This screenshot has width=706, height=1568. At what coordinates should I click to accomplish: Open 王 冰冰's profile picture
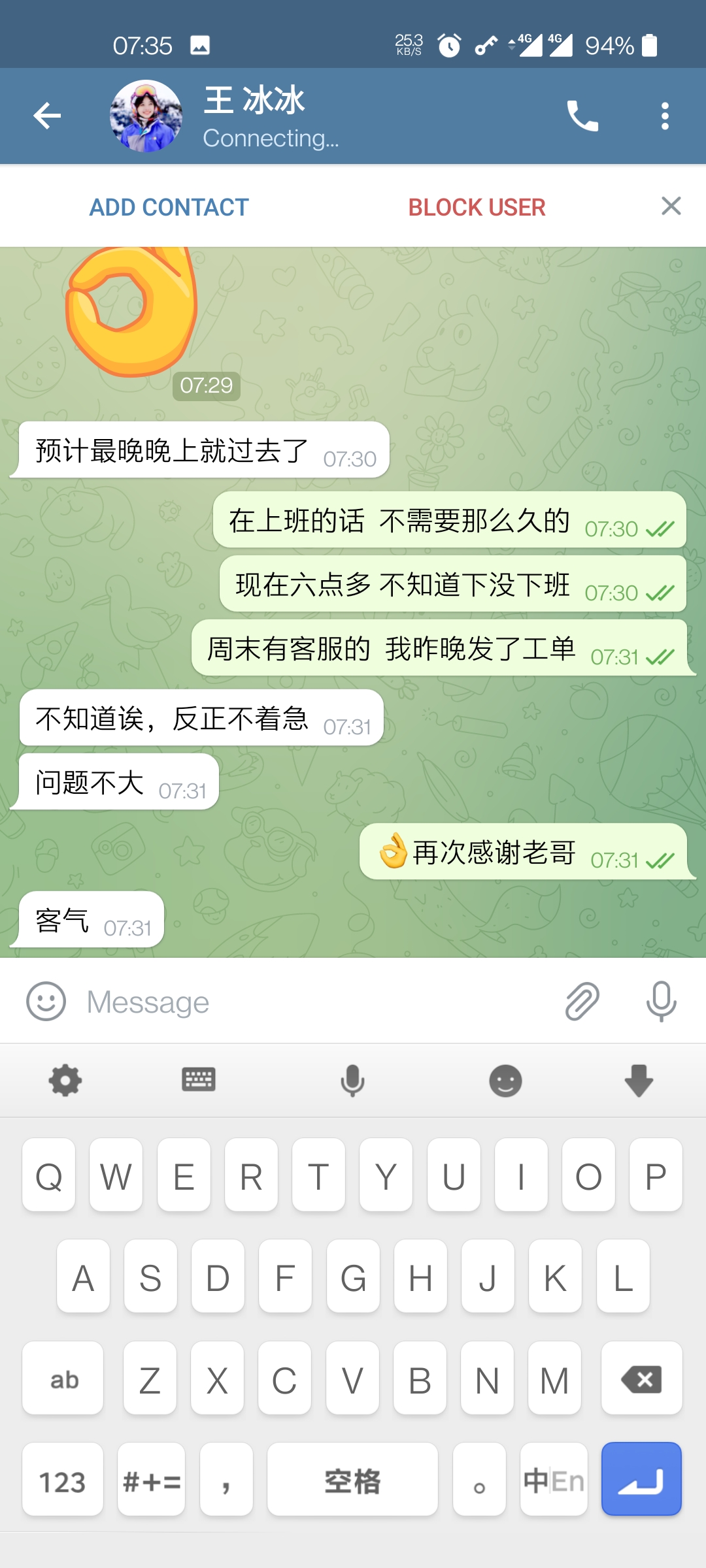pyautogui.click(x=146, y=116)
